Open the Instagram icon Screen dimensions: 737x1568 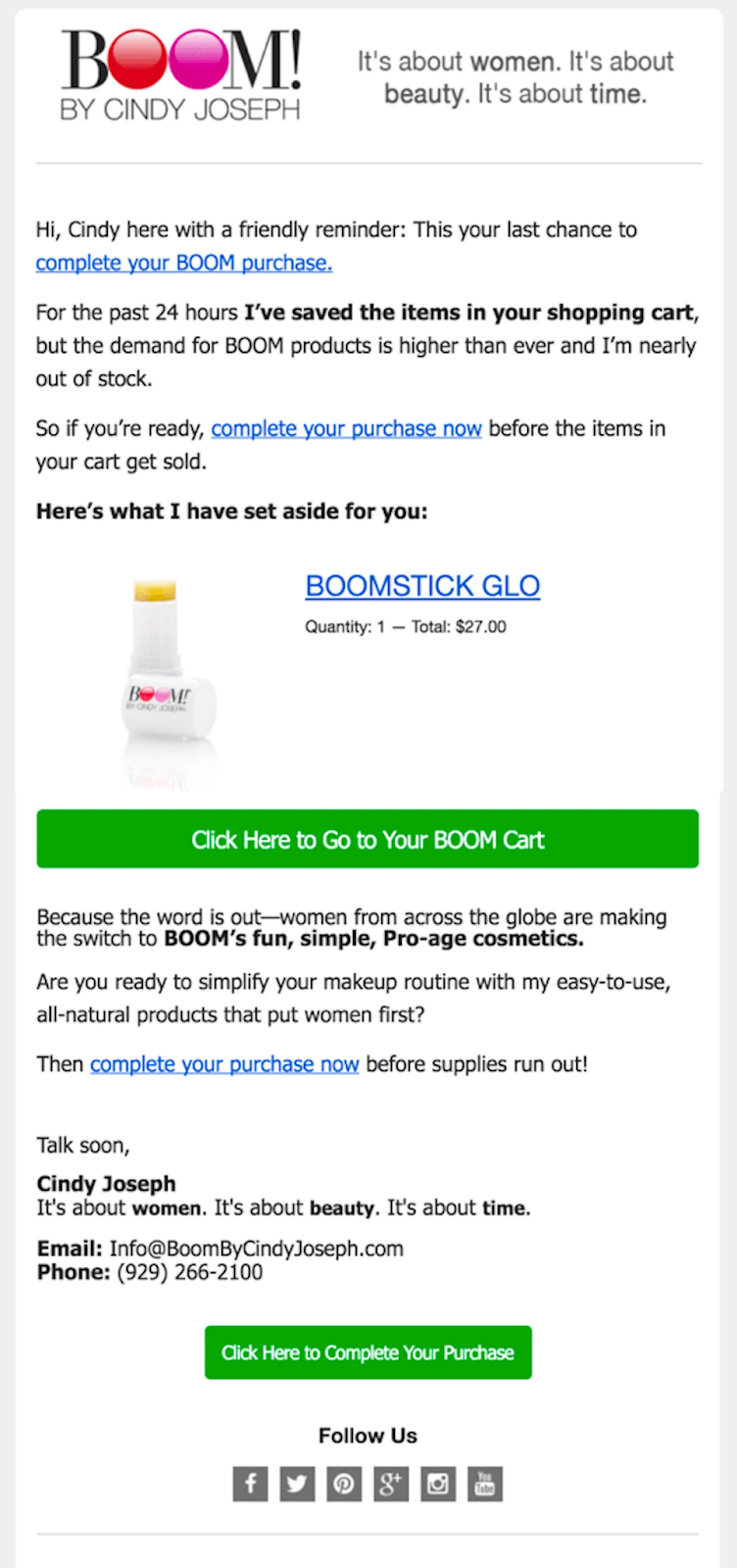(x=438, y=1484)
